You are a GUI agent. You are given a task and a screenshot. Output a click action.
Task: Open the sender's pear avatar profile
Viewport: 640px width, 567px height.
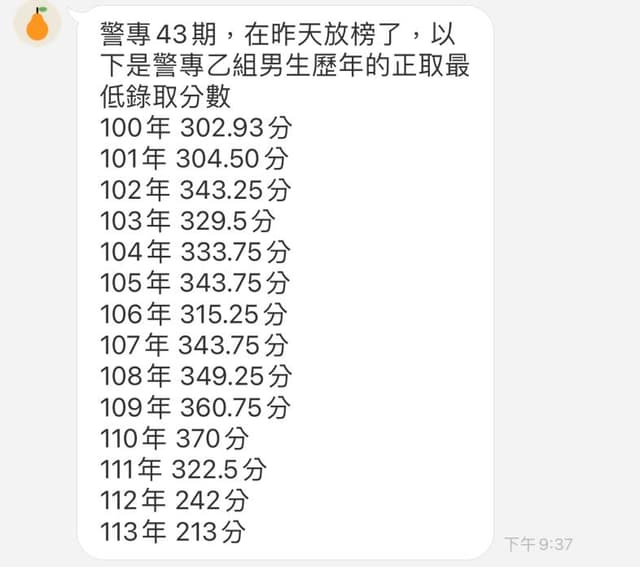[x=37, y=23]
